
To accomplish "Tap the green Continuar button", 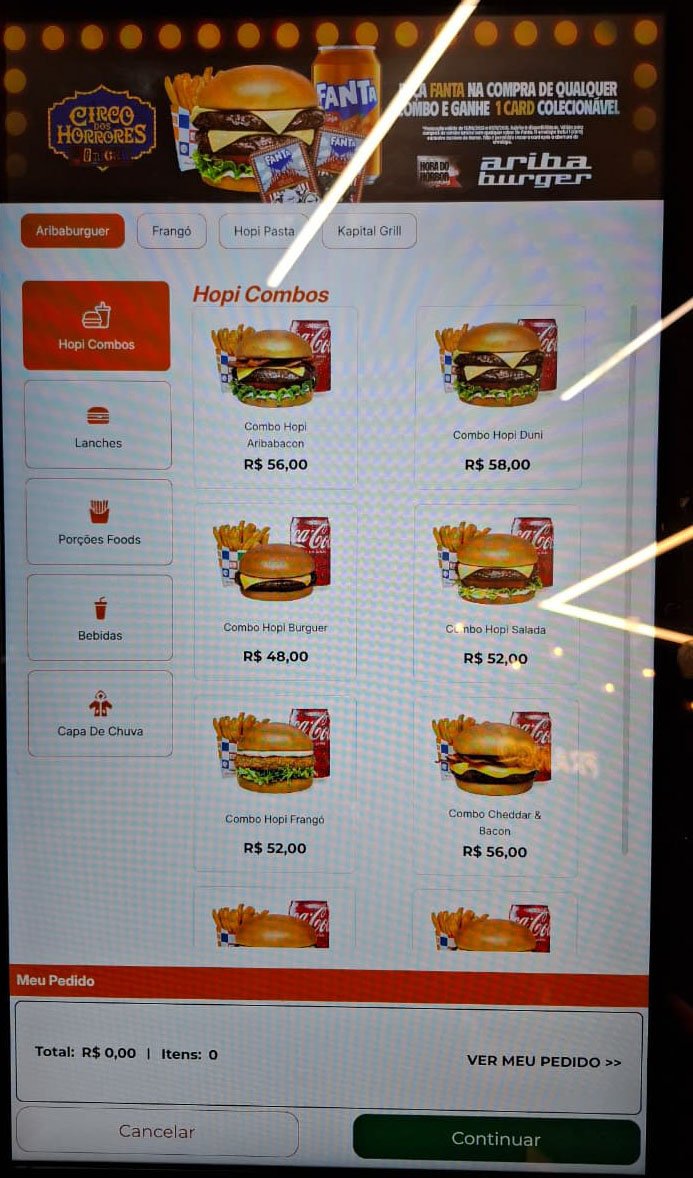I will (x=496, y=1139).
